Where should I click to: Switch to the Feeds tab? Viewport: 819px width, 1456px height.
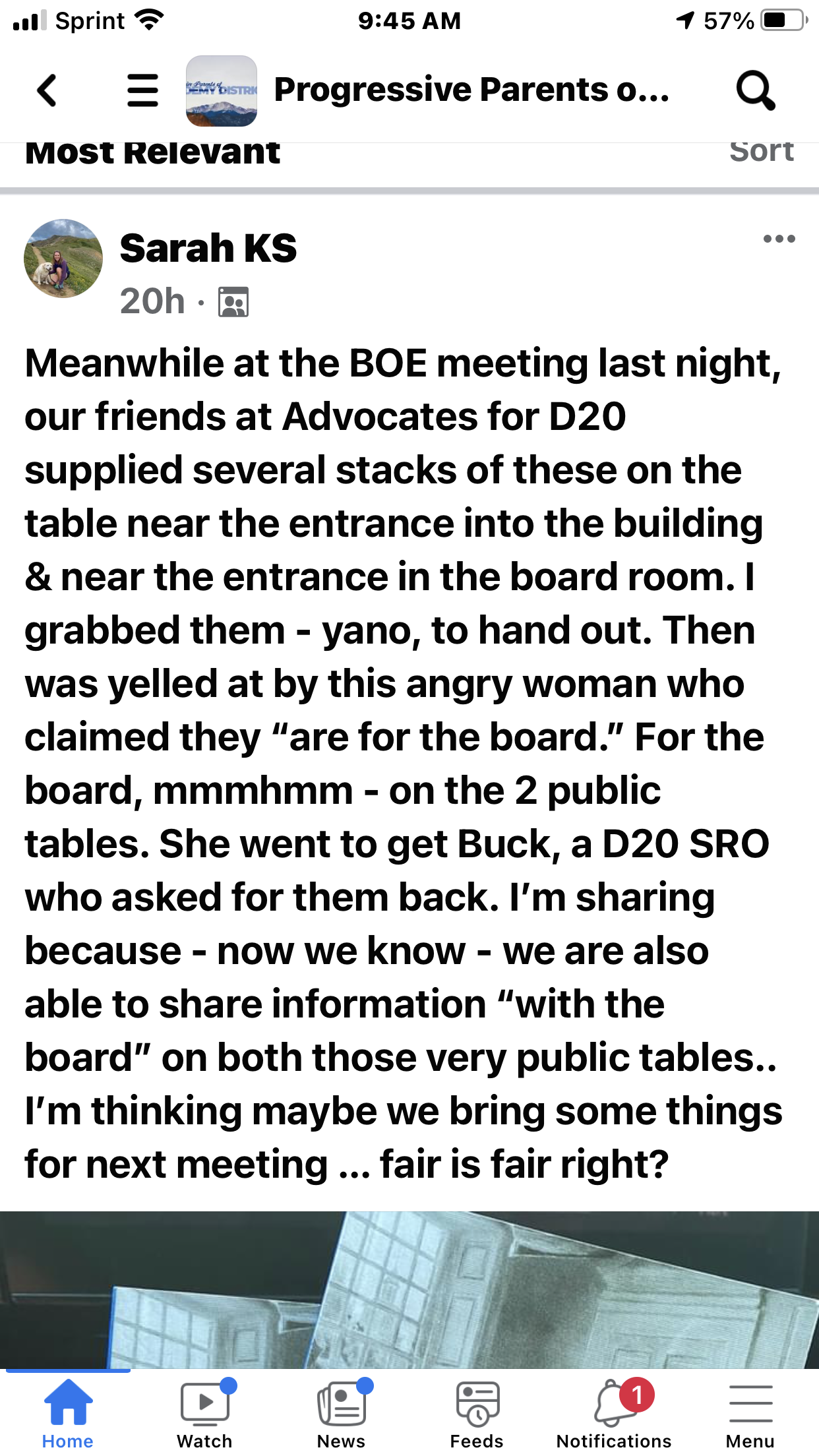click(477, 1414)
